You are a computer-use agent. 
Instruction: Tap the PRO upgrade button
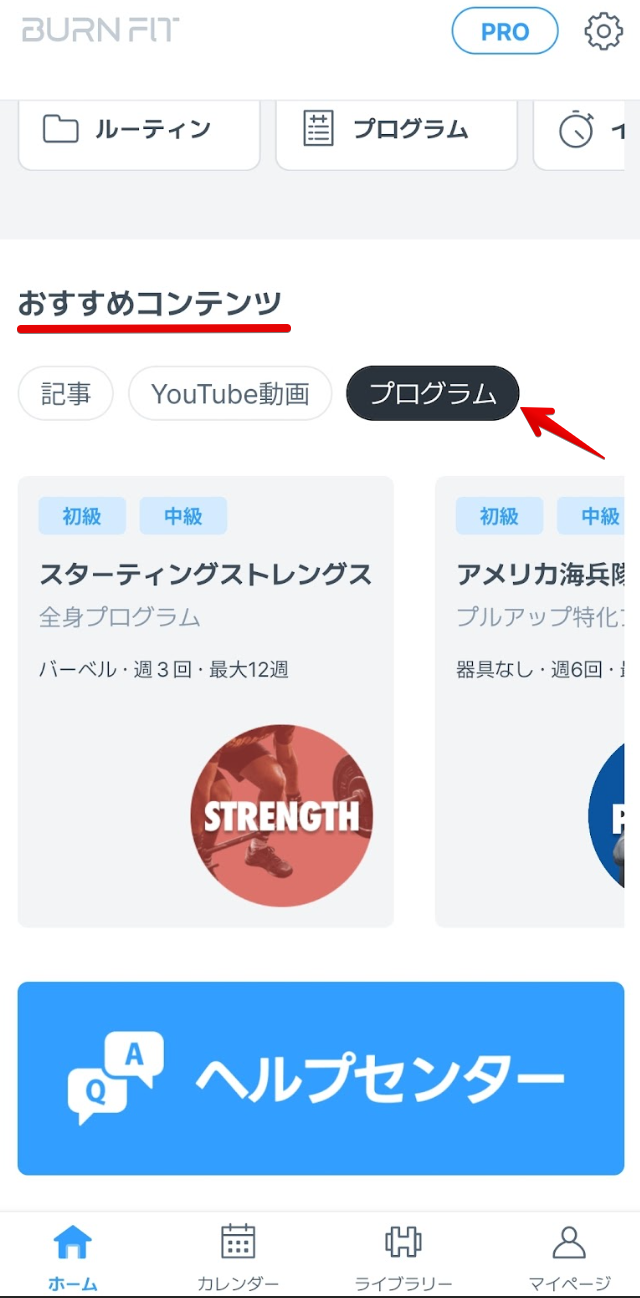[x=505, y=31]
